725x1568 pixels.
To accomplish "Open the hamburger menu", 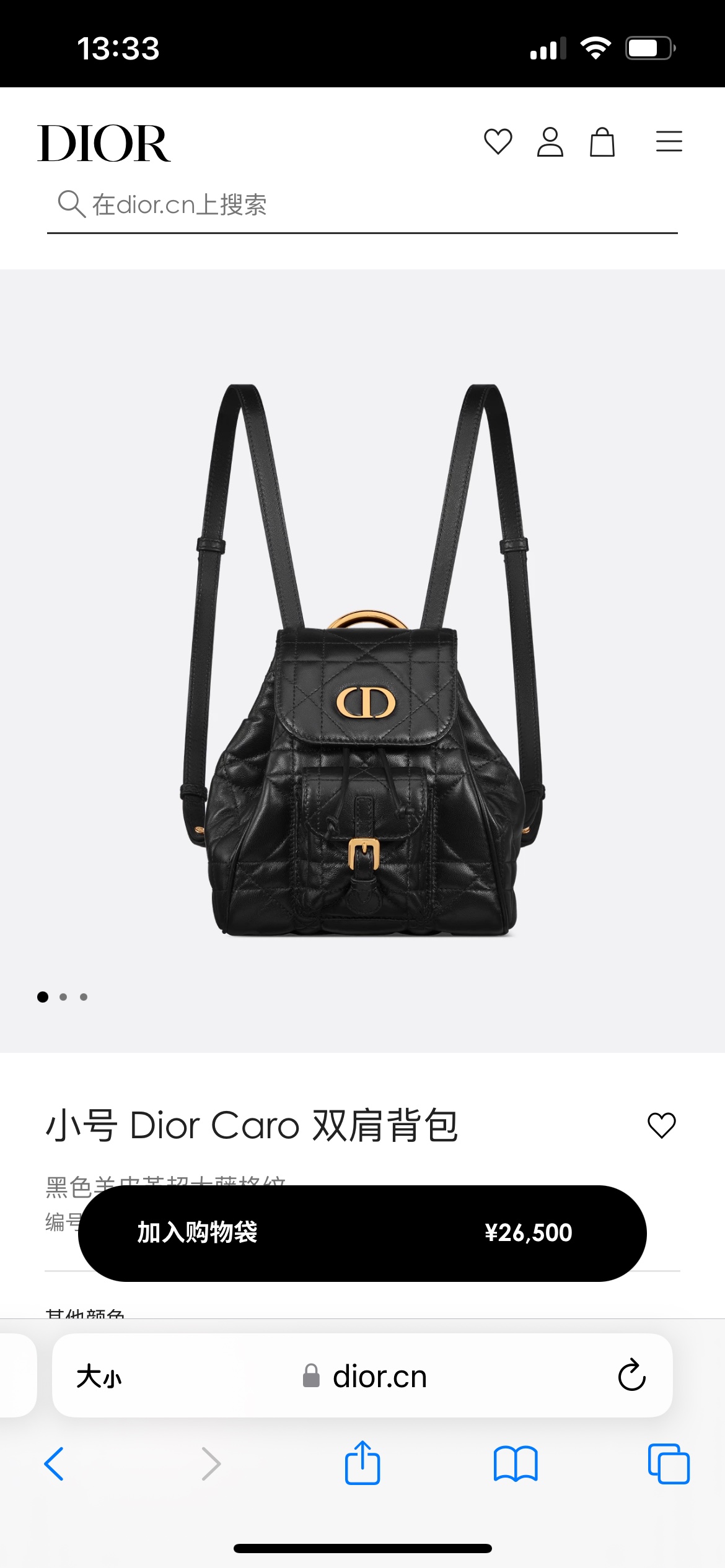I will point(669,142).
